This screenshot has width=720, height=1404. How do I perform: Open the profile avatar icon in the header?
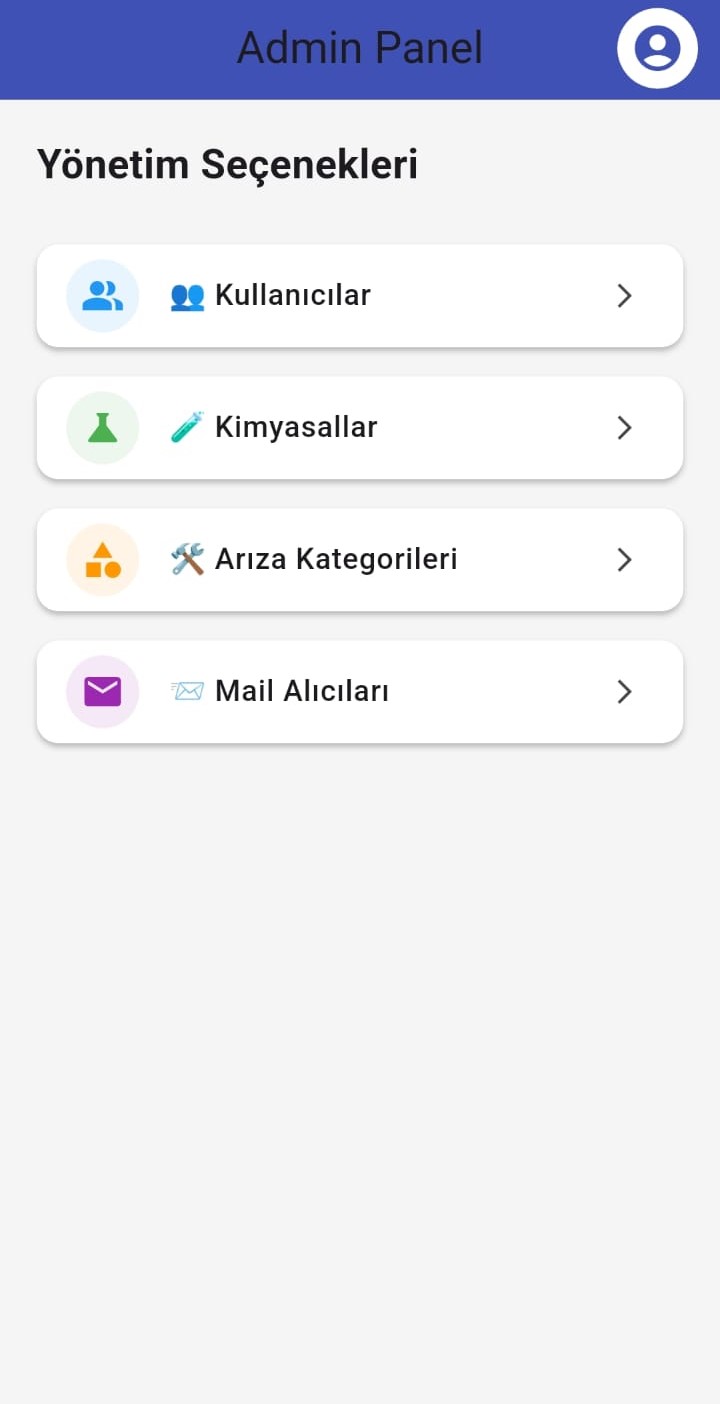(x=657, y=48)
